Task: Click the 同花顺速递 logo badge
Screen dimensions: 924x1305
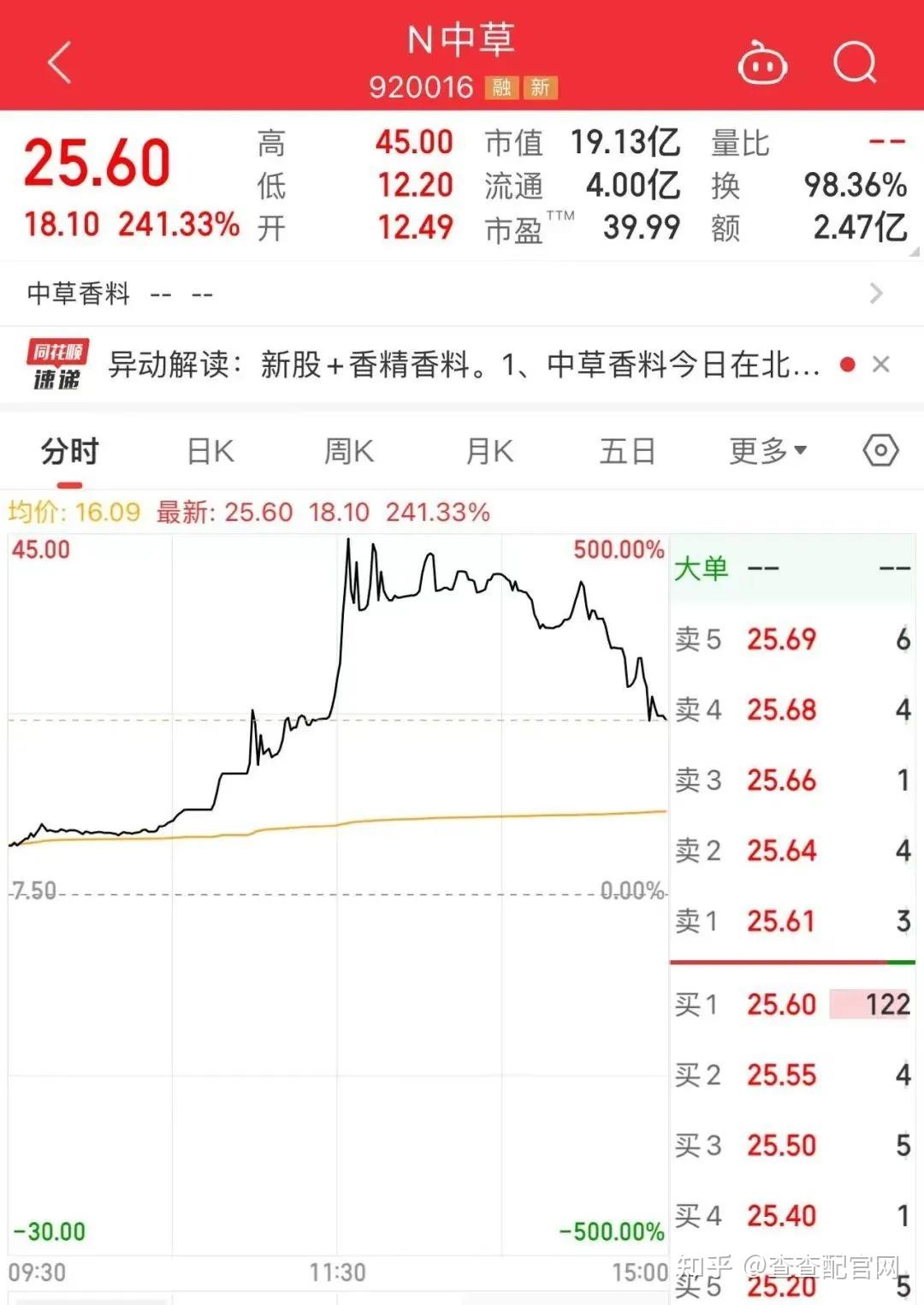Action: (56, 364)
